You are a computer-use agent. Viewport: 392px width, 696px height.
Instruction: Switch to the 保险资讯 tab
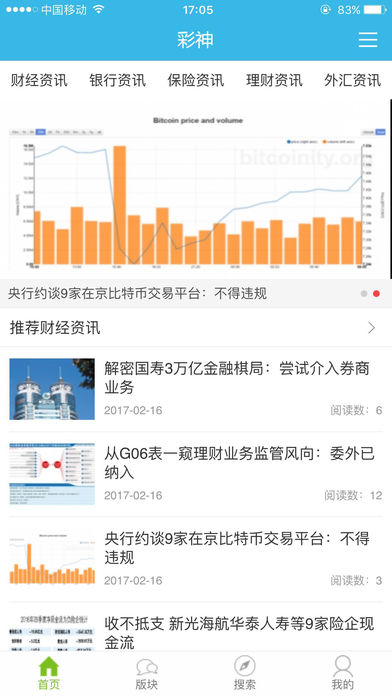[x=196, y=80]
